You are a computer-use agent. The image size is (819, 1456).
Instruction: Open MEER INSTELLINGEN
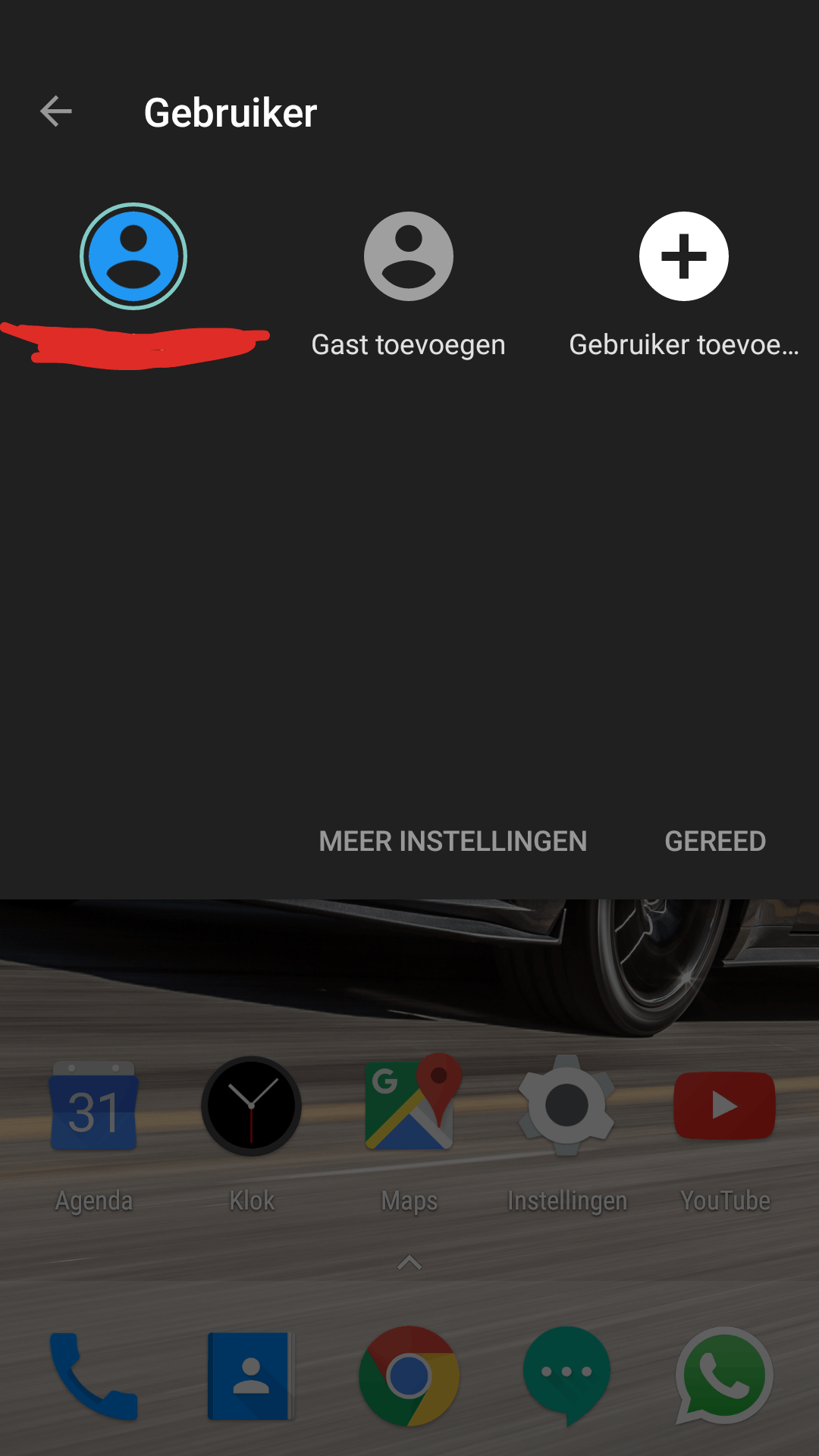(453, 841)
